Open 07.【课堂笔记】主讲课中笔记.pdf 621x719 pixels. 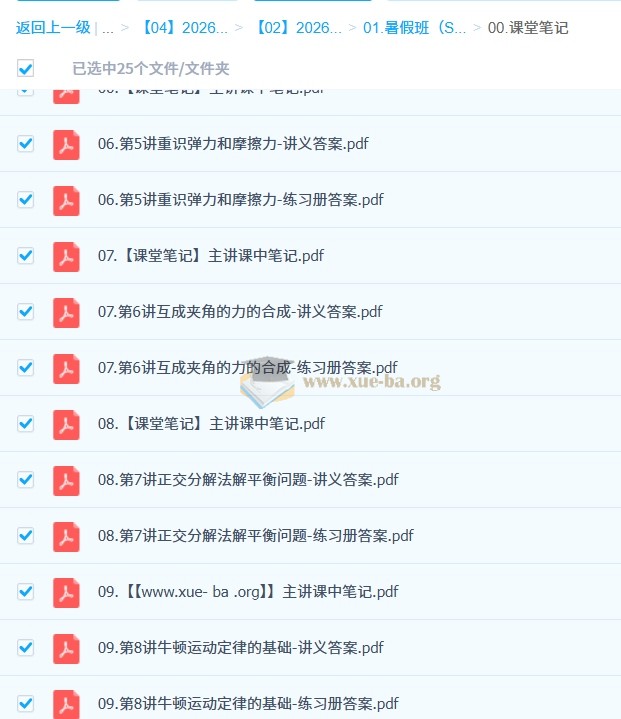211,256
